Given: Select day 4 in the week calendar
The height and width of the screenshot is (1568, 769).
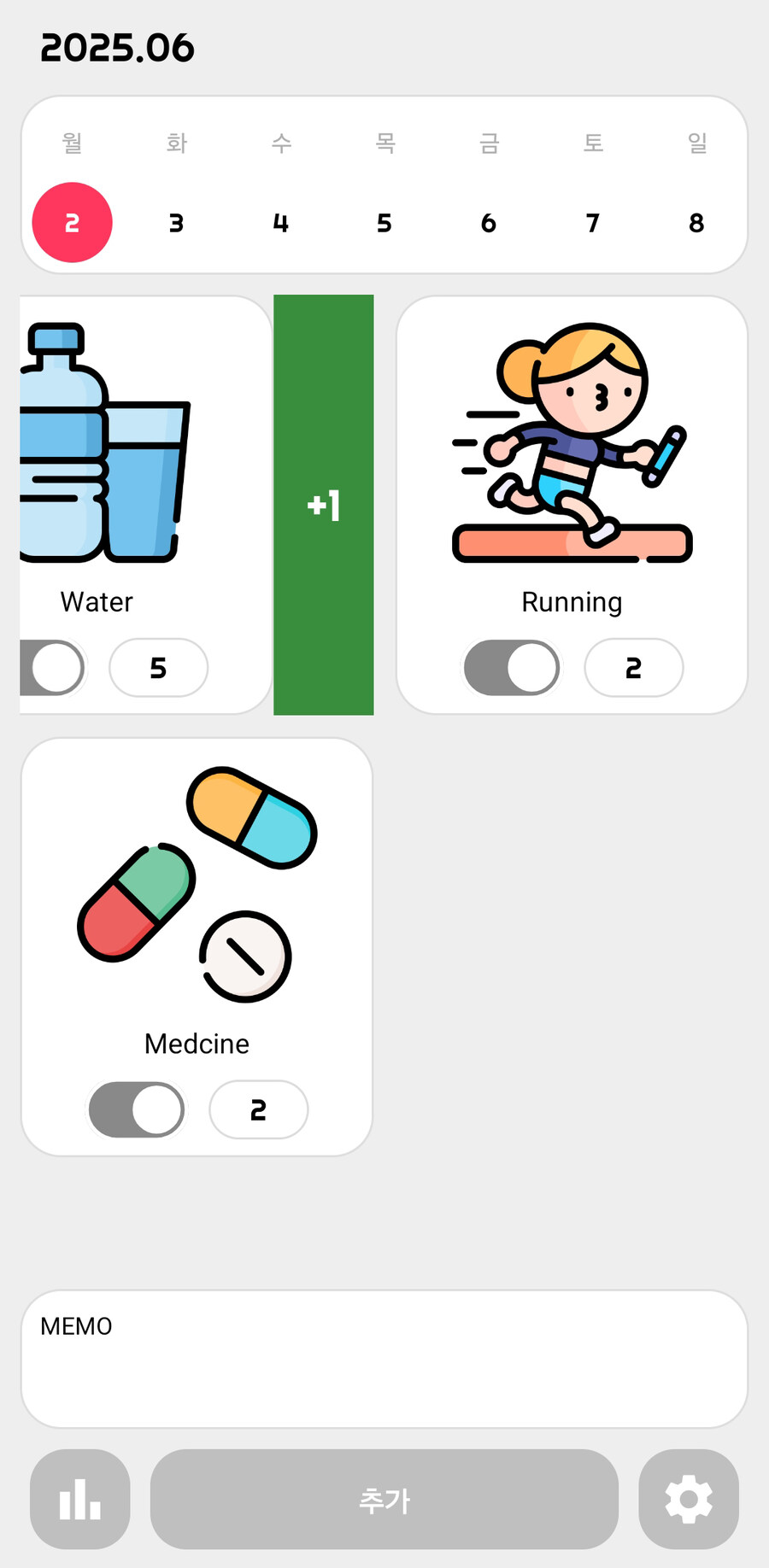Looking at the screenshot, I should [280, 223].
